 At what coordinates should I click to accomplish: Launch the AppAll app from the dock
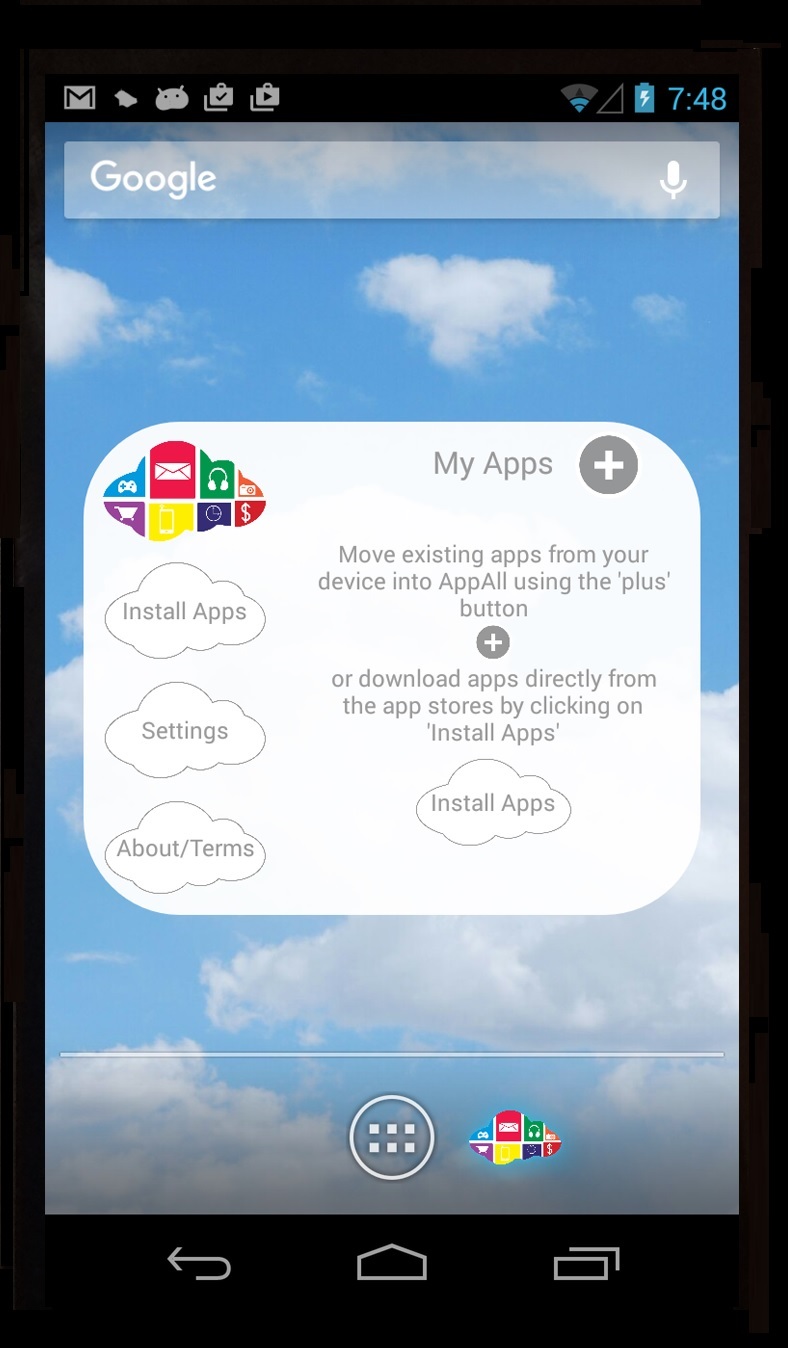coord(515,1138)
